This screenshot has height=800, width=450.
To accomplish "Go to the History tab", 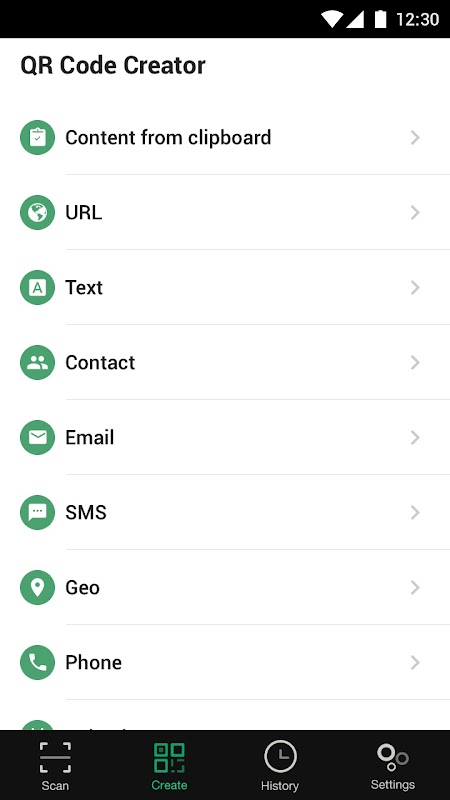I will 280,765.
